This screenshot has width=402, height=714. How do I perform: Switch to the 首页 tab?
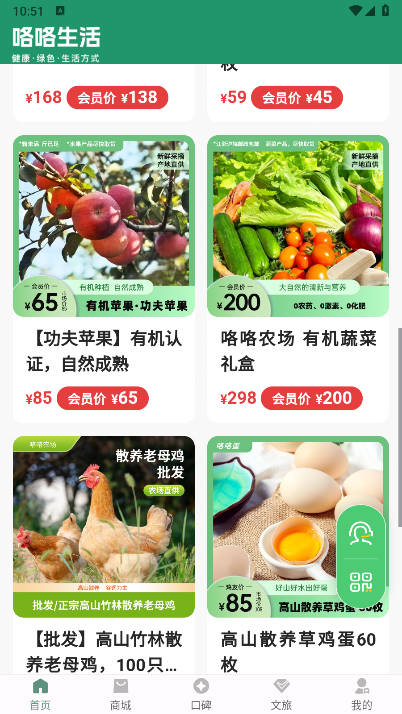click(x=40, y=694)
